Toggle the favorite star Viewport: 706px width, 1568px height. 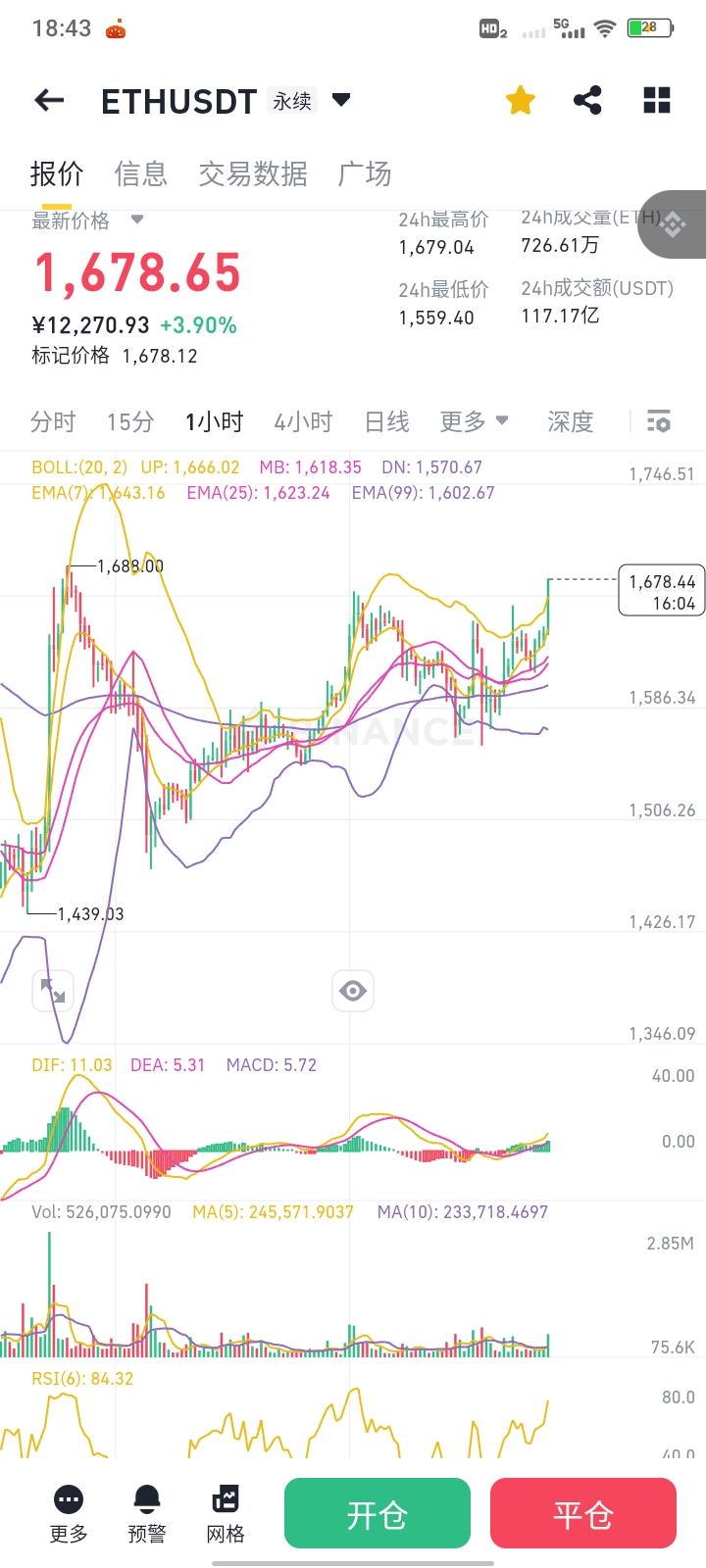click(521, 100)
